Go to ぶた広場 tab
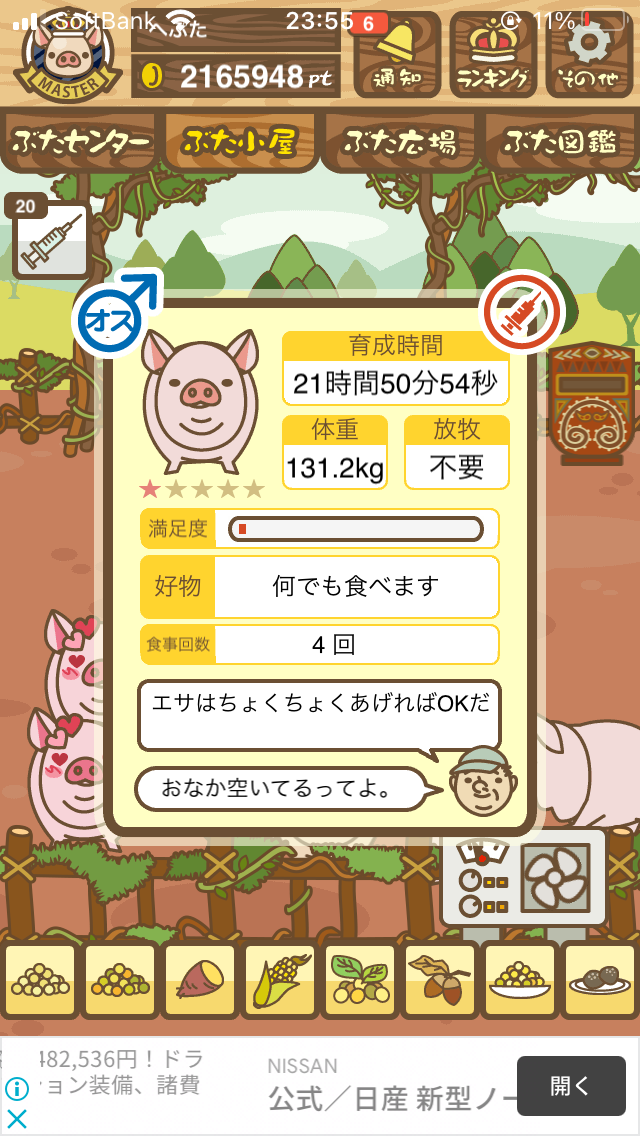The image size is (640, 1136). [x=400, y=142]
